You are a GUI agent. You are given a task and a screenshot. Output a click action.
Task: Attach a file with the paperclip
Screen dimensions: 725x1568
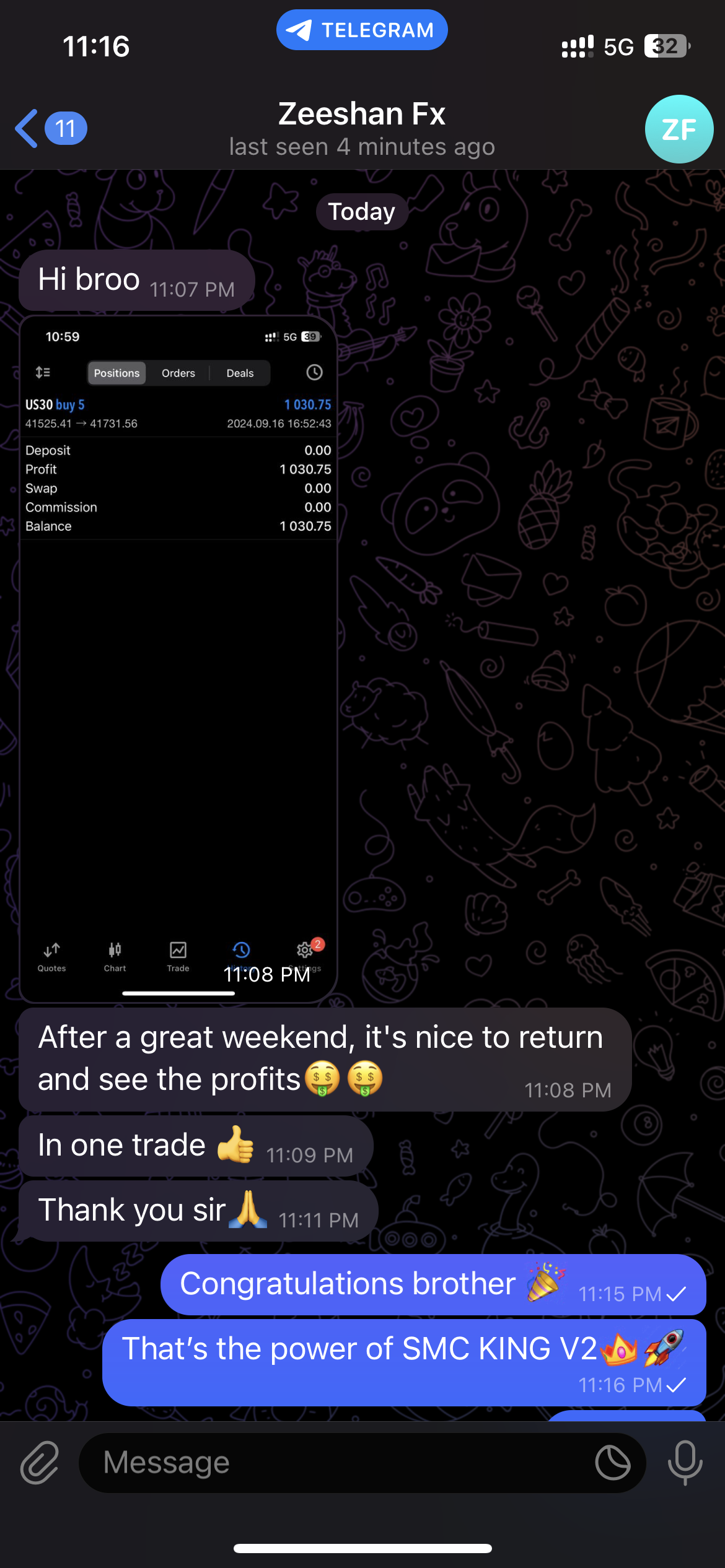(40, 1463)
